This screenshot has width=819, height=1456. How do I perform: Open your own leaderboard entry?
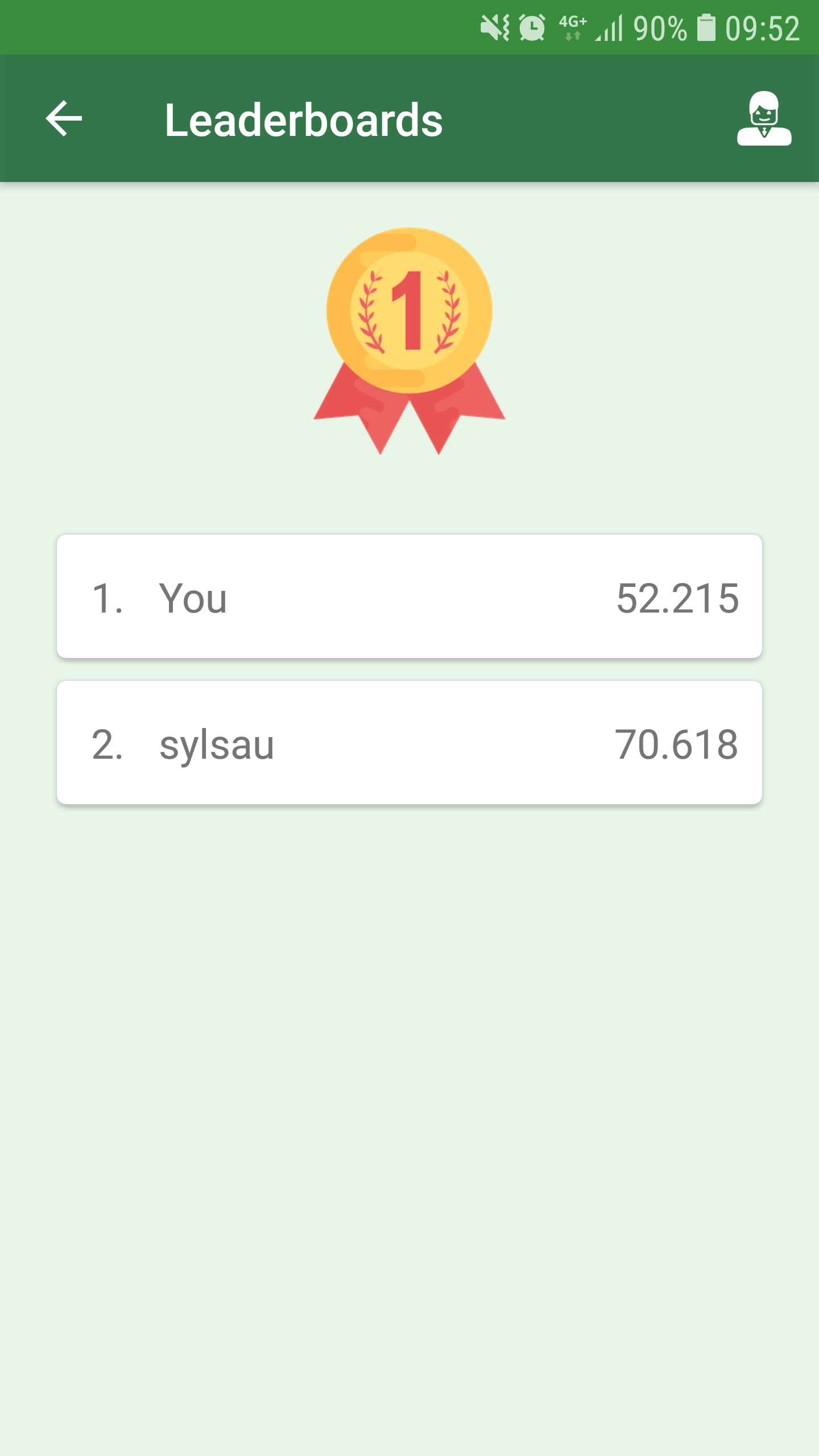tap(409, 597)
